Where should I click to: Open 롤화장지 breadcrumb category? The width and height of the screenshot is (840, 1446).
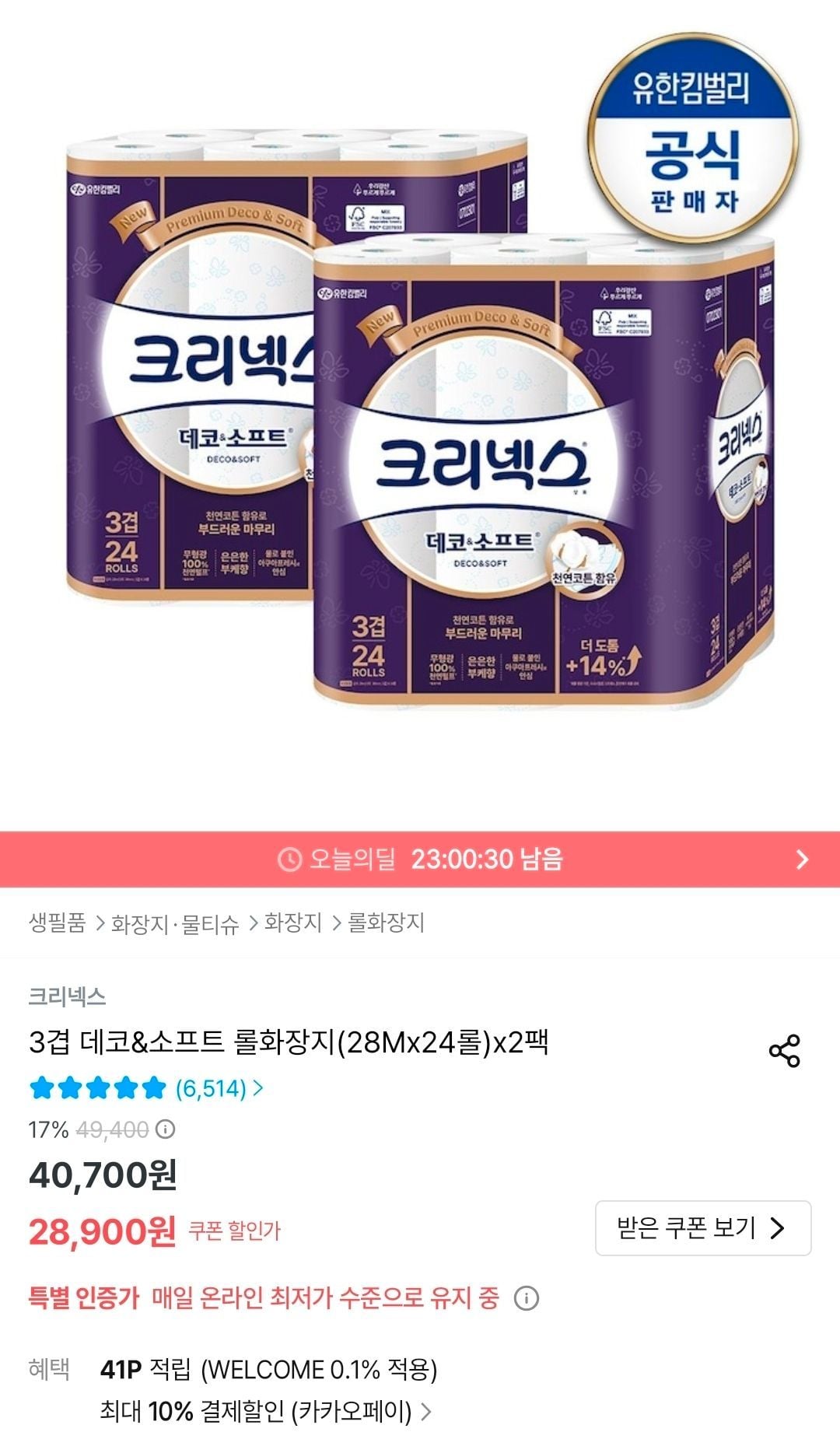tap(386, 923)
